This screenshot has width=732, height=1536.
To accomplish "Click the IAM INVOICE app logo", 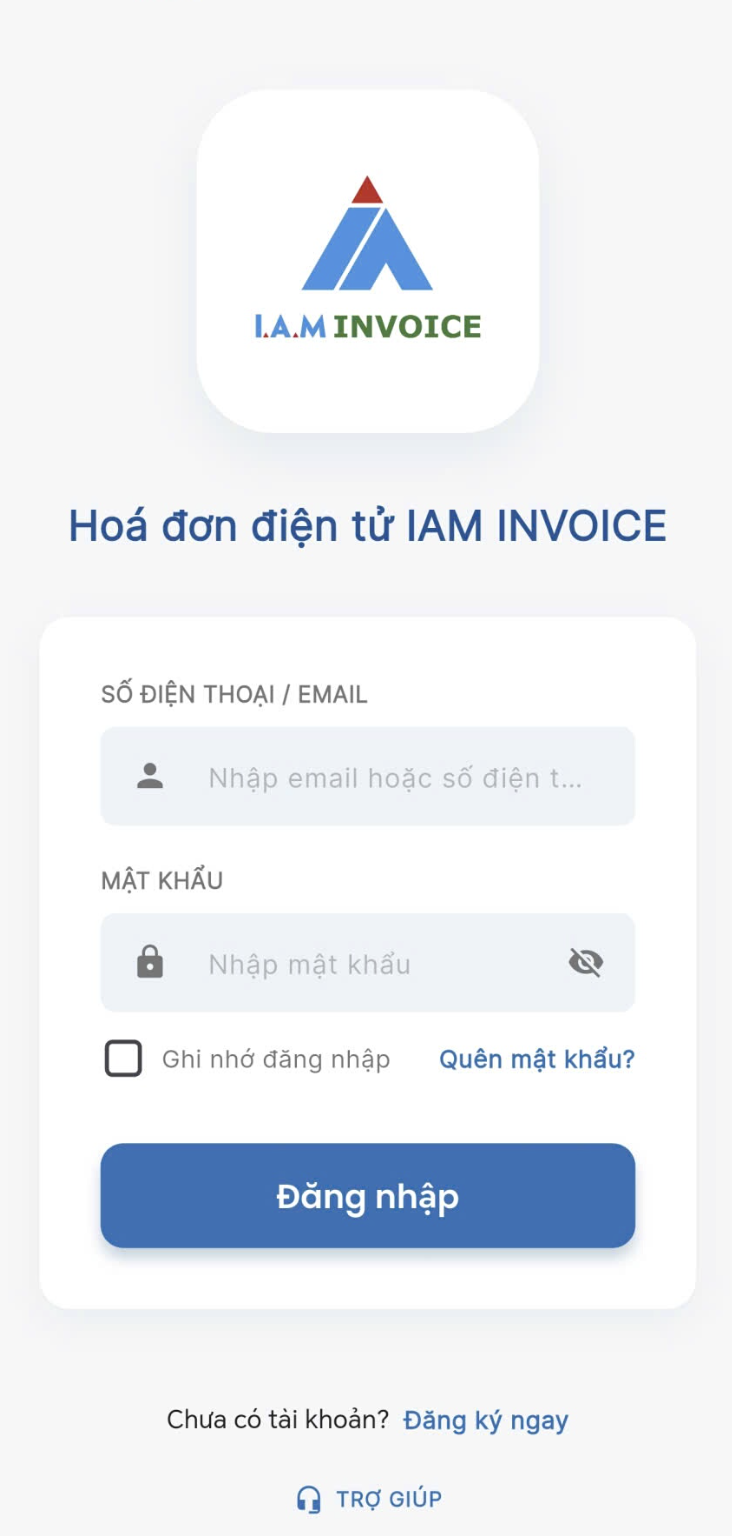I will click(366, 258).
